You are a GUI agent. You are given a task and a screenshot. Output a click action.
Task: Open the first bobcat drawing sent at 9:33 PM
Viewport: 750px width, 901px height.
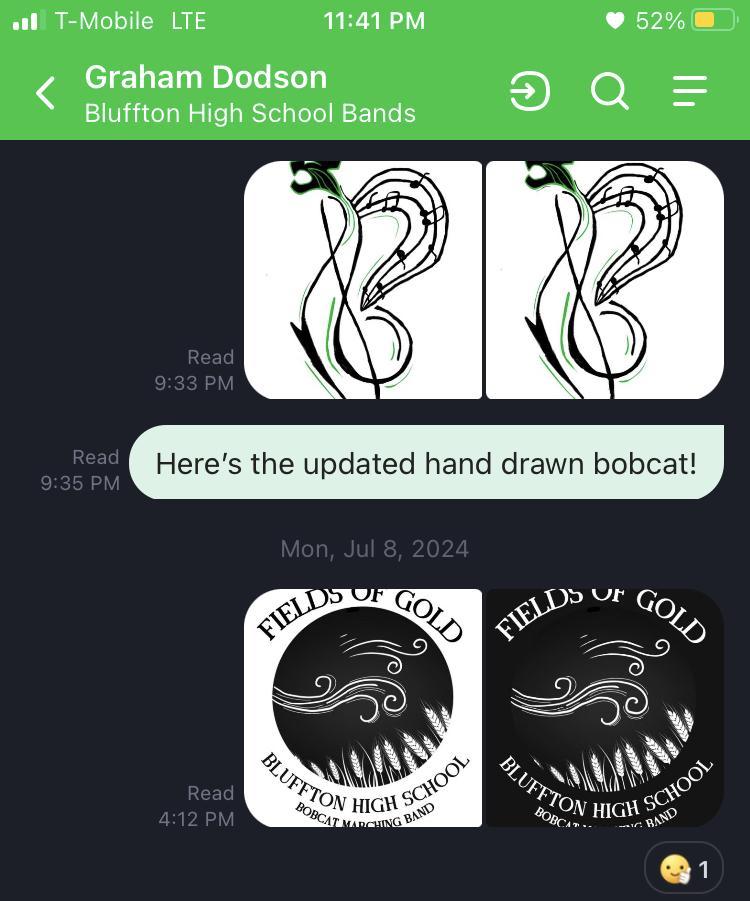point(363,280)
